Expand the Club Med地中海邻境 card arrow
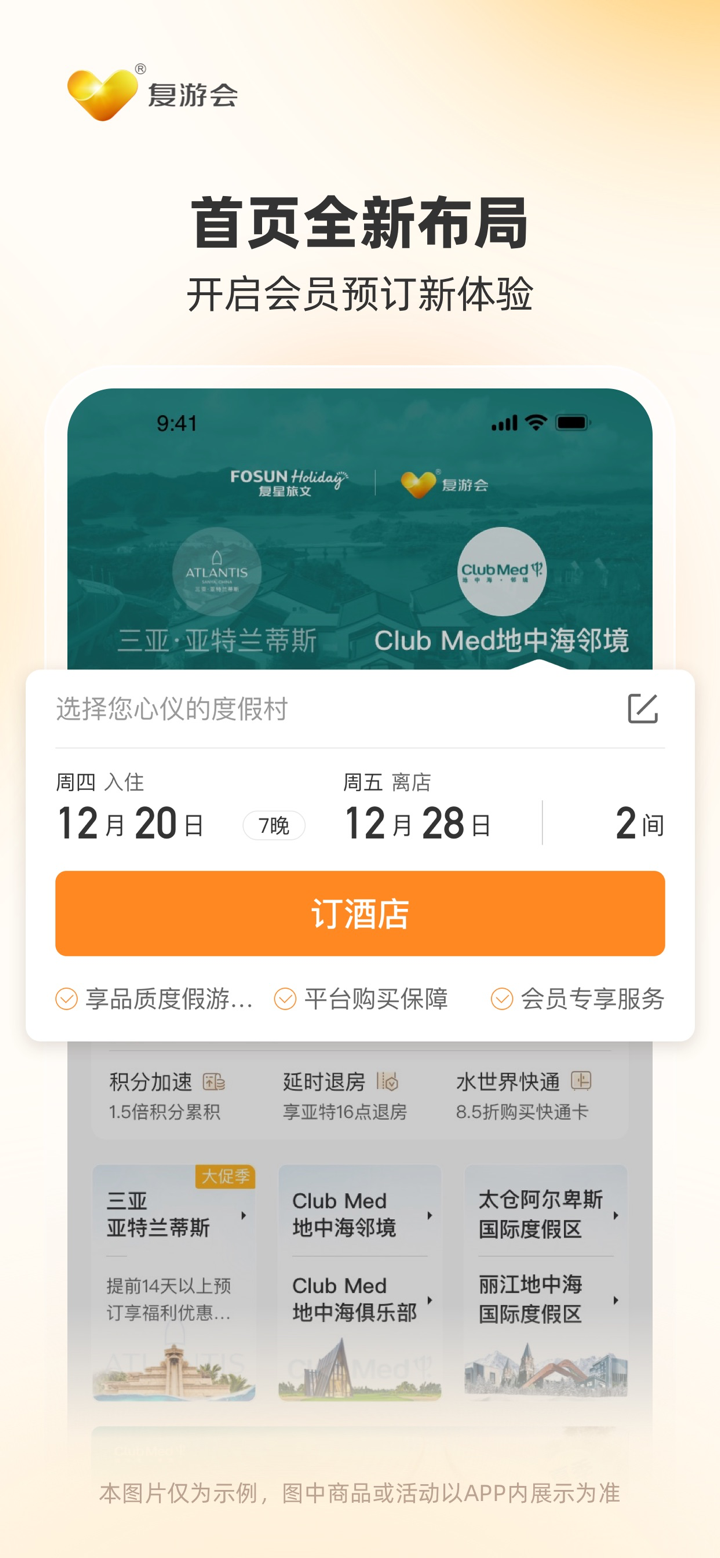720x1558 pixels. tap(432, 1212)
